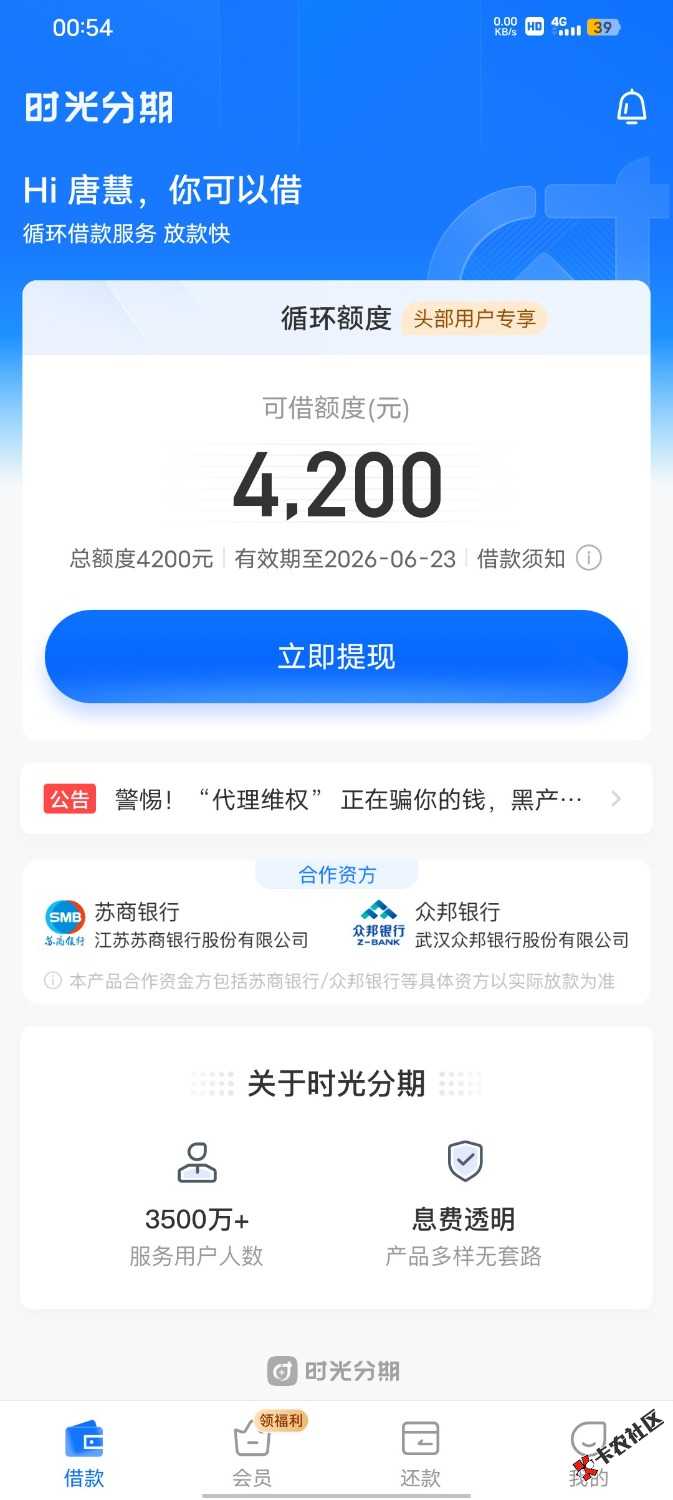Open the 借款须知 info icon

click(x=589, y=559)
